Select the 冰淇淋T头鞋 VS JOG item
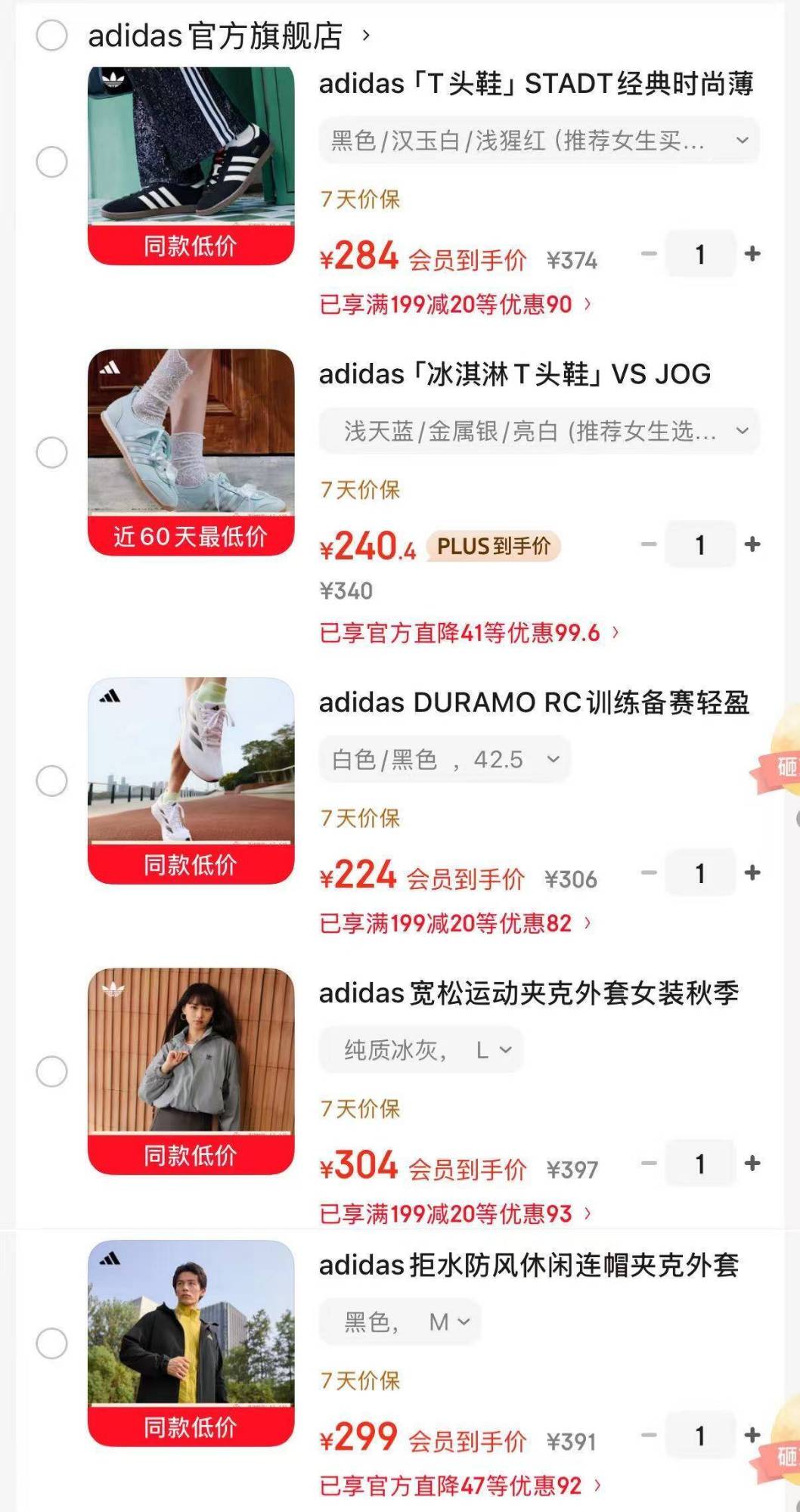 click(x=51, y=453)
